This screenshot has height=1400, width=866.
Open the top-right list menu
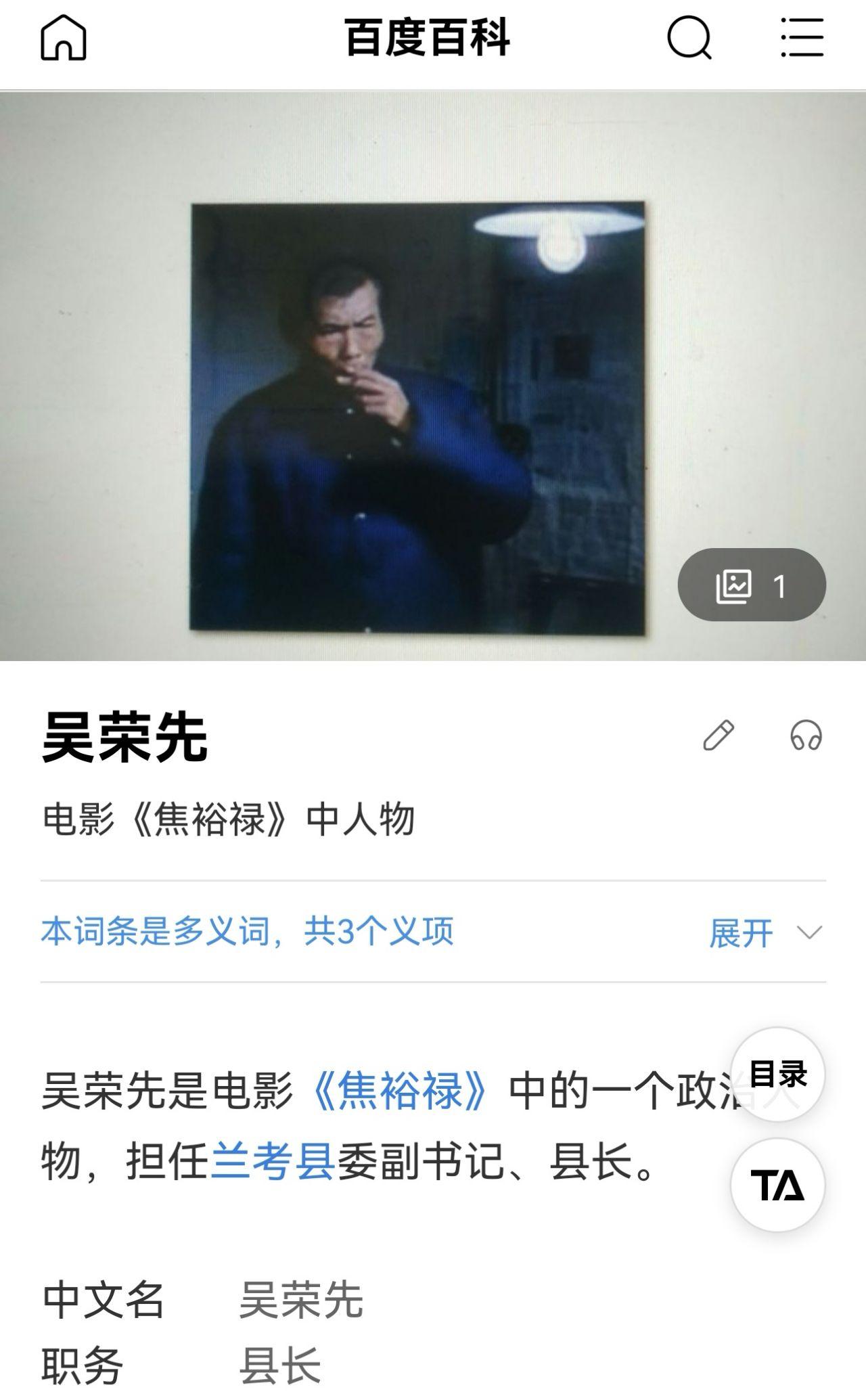coord(802,38)
